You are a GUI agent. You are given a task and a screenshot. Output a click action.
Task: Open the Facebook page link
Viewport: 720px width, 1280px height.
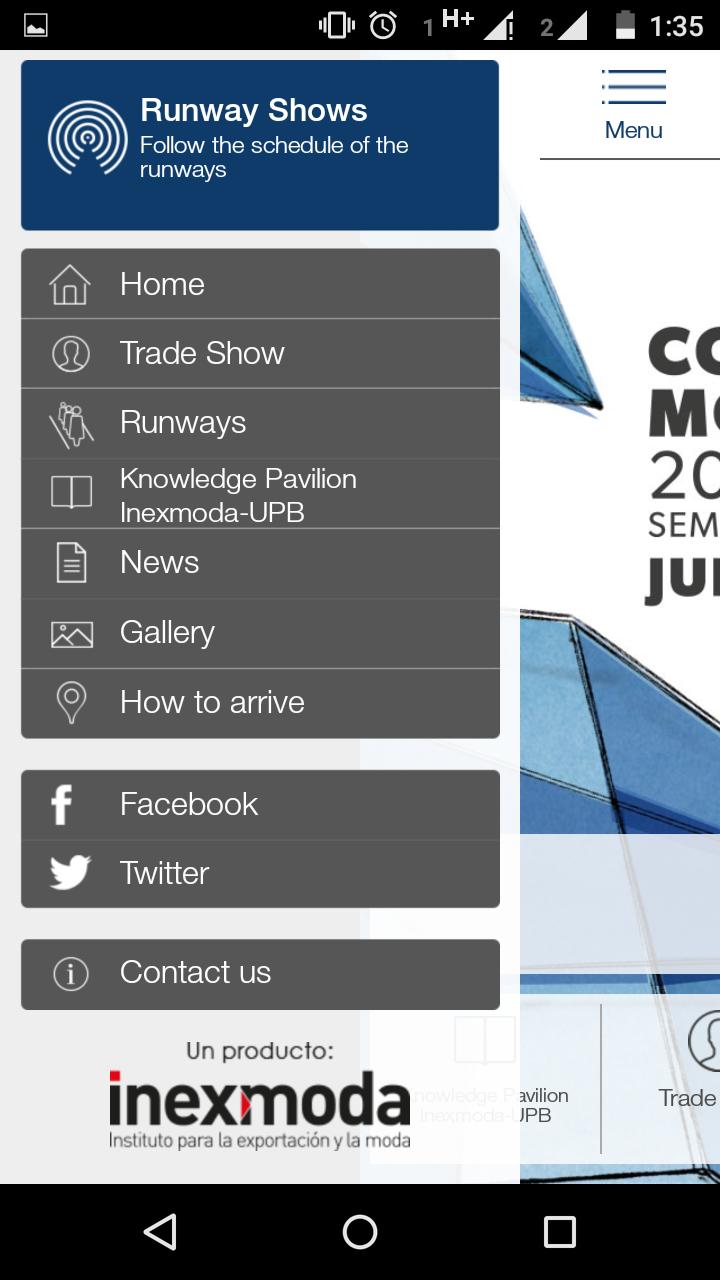260,805
